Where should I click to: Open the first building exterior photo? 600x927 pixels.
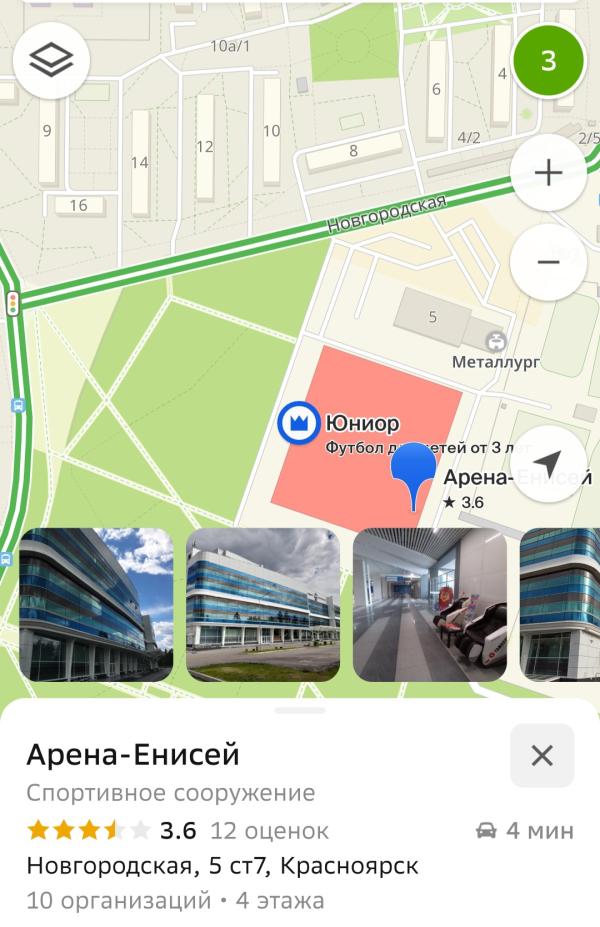[x=96, y=604]
